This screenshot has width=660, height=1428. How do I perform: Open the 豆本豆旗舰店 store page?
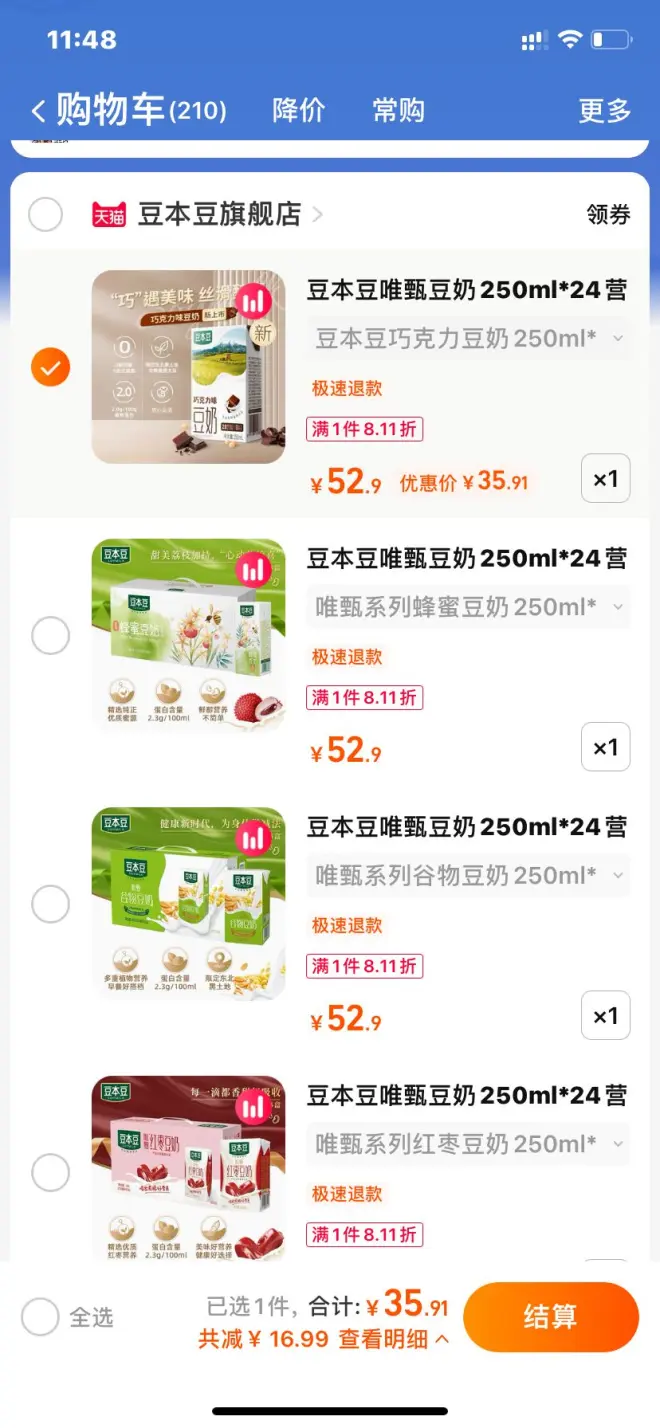220,214
